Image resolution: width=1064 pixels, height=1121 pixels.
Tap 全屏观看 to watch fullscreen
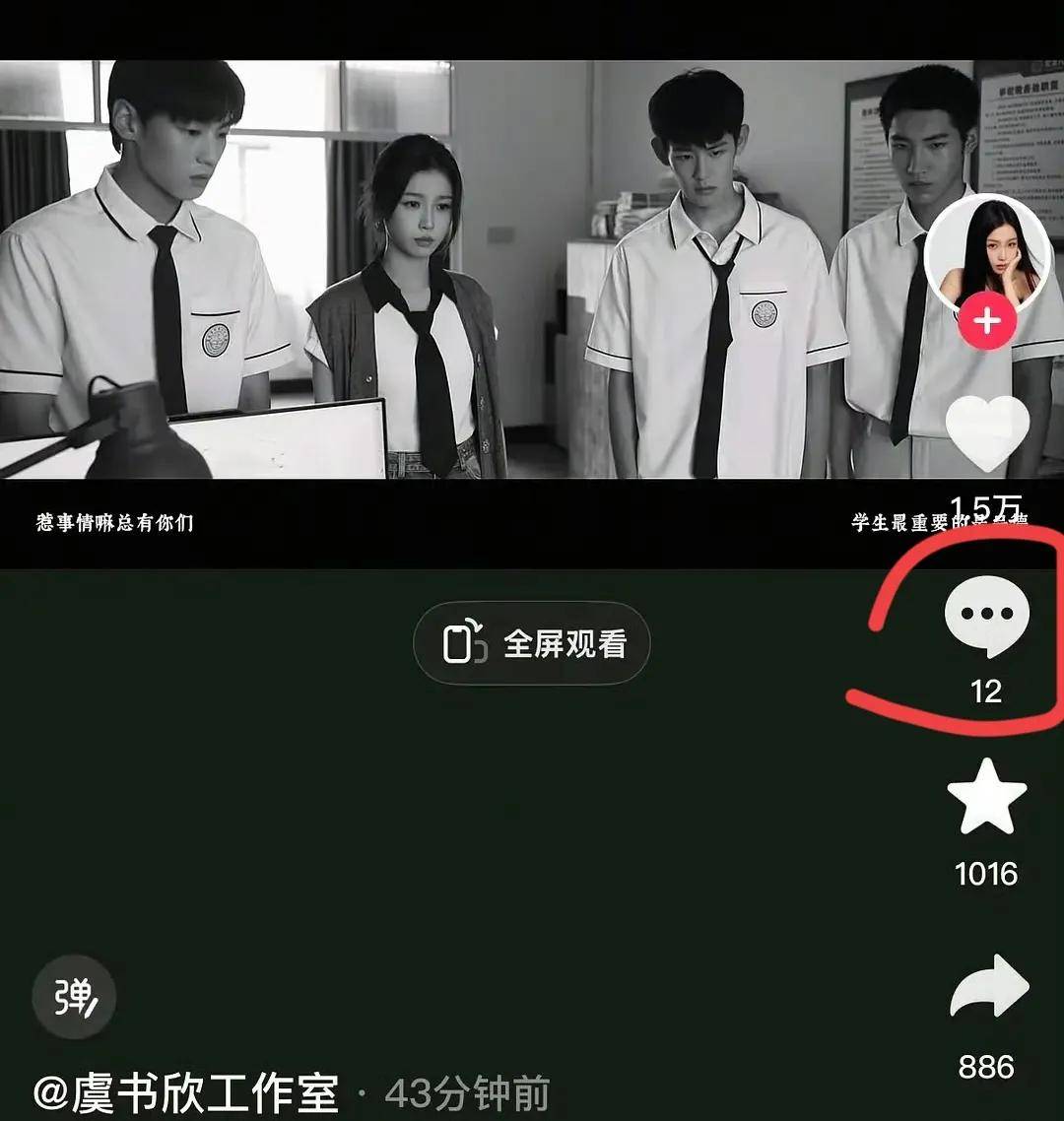click(532, 644)
